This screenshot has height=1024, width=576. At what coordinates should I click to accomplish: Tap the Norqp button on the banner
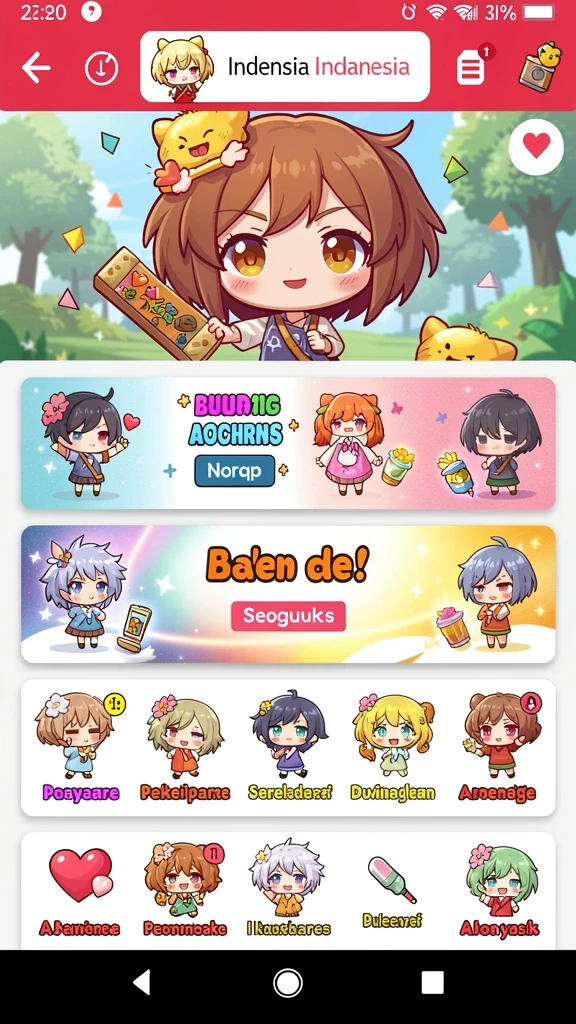click(x=234, y=470)
